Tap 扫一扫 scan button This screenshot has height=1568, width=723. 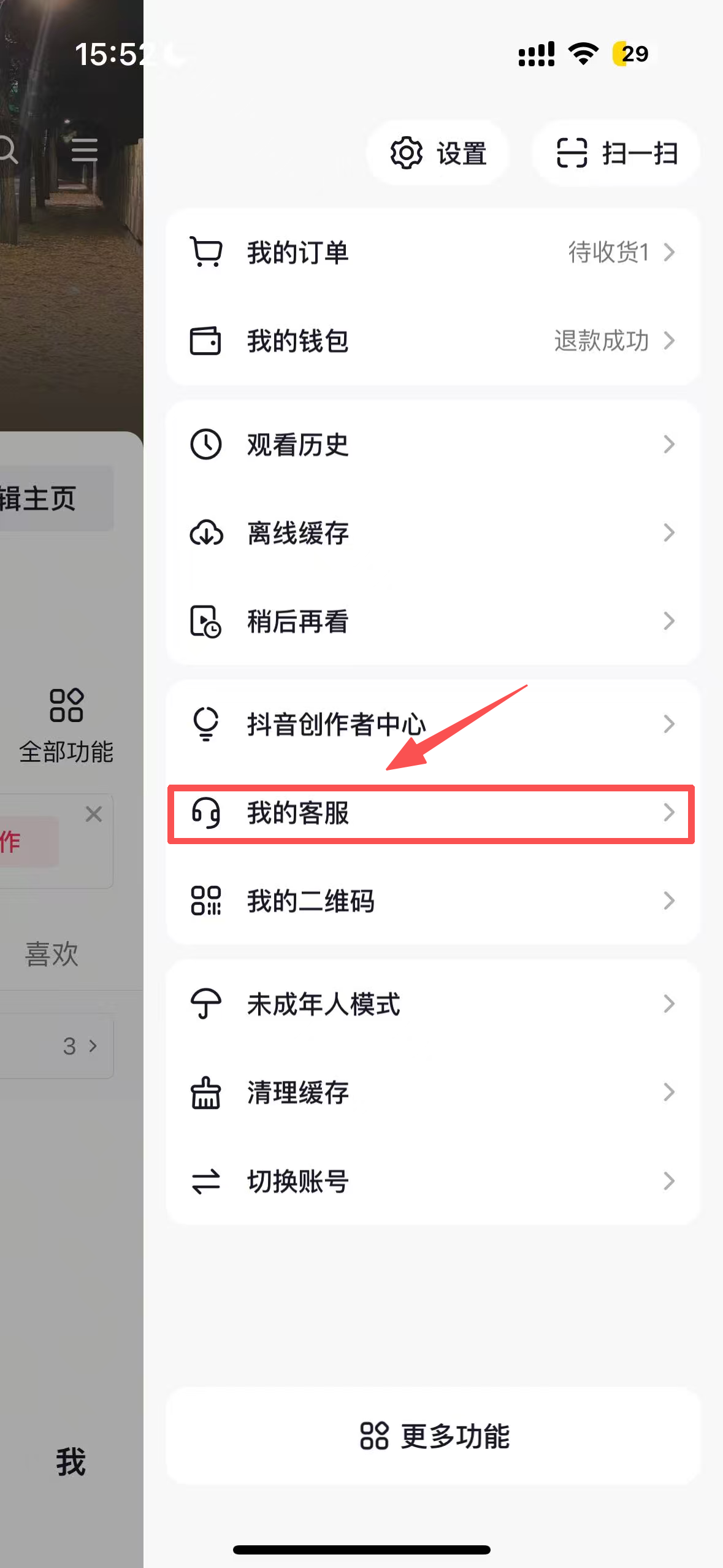[616, 153]
